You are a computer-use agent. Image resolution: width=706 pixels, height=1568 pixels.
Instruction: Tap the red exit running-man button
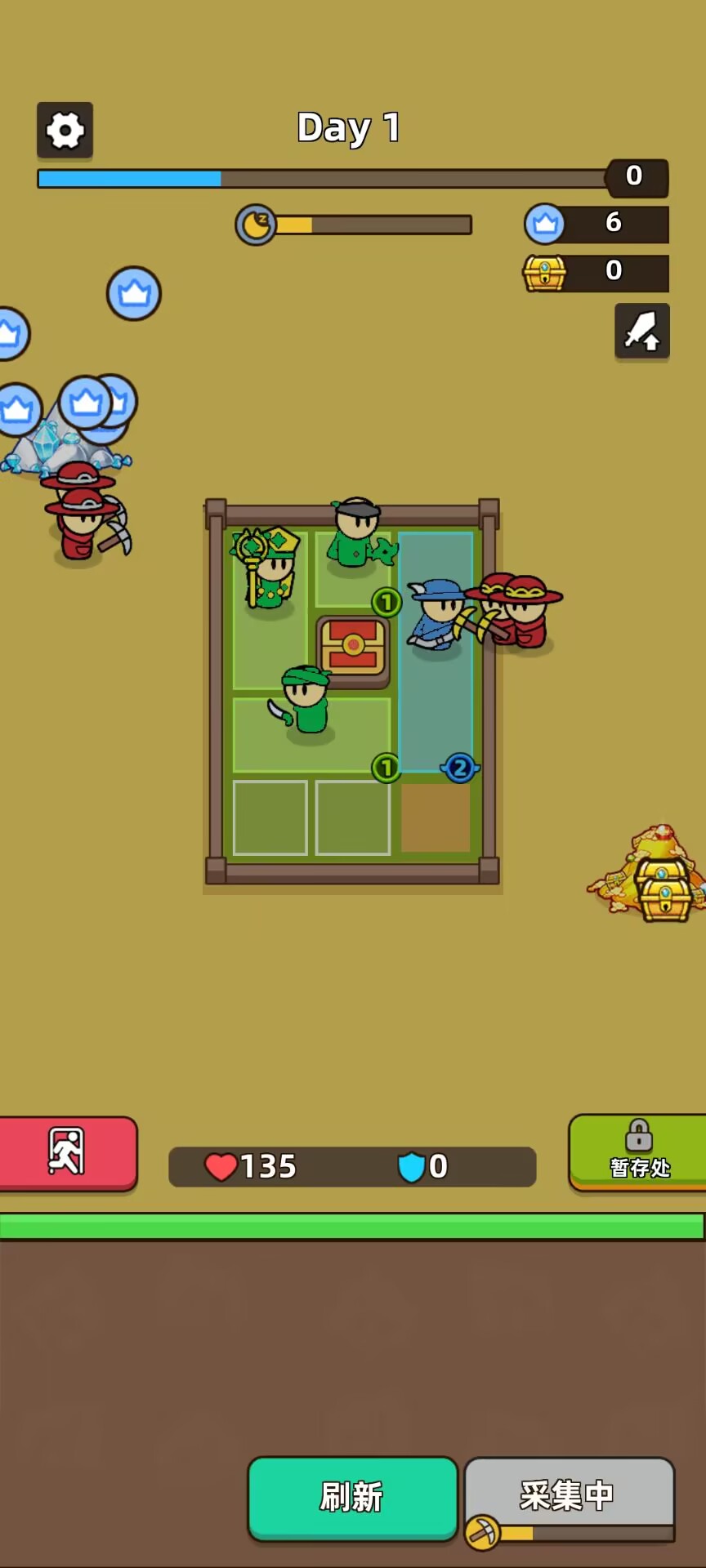coord(67,1152)
